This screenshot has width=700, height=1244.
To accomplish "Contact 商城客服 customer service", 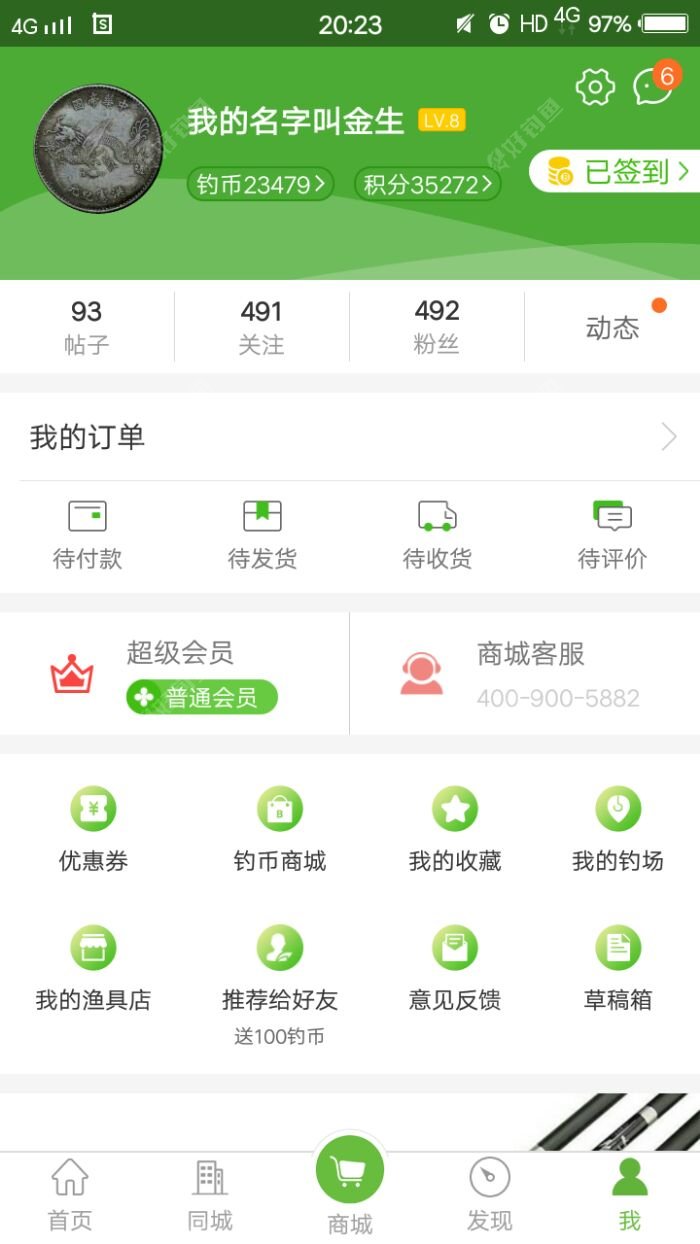I will (x=525, y=675).
